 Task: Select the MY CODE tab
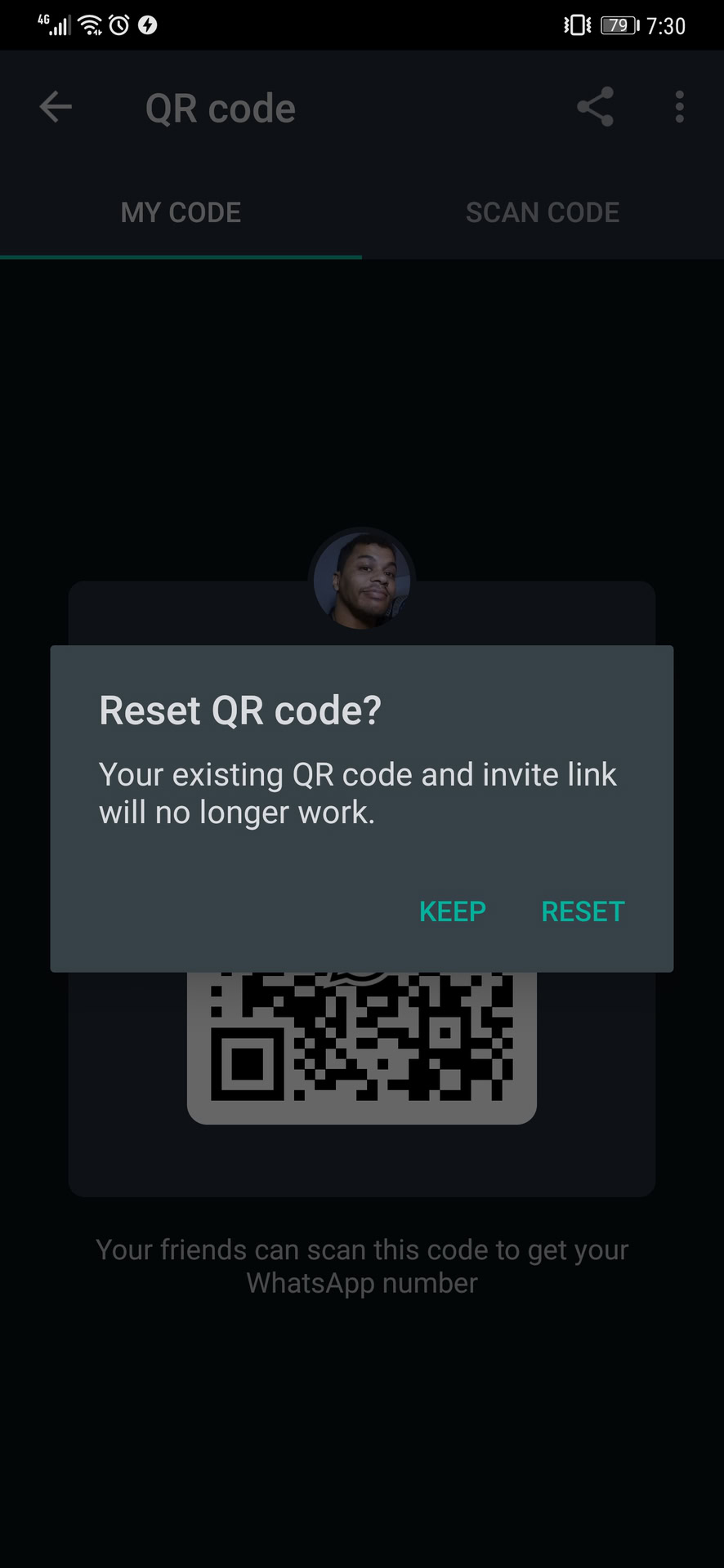[x=181, y=212]
